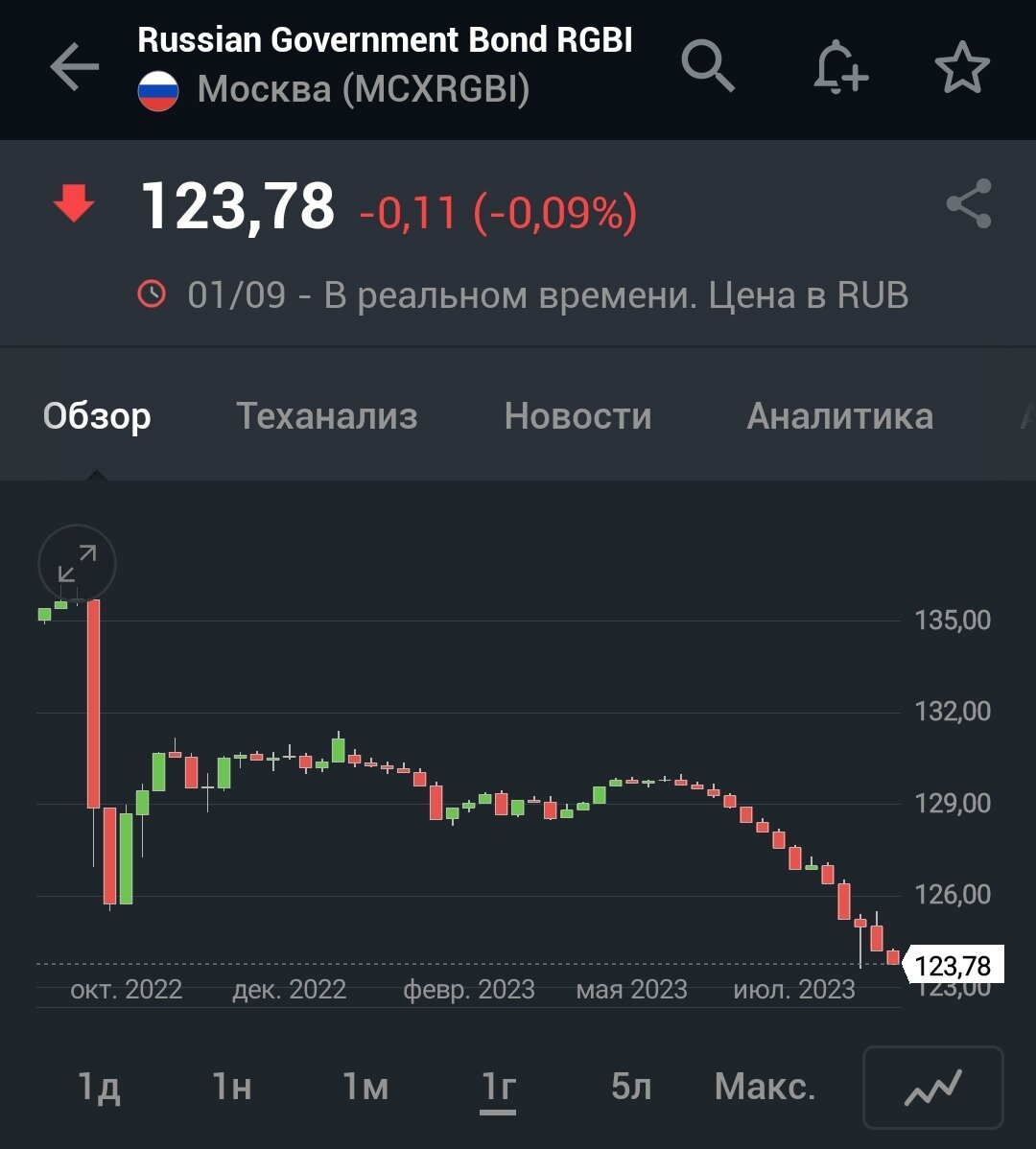
Task: Open the Новости tab
Action: [x=577, y=415]
